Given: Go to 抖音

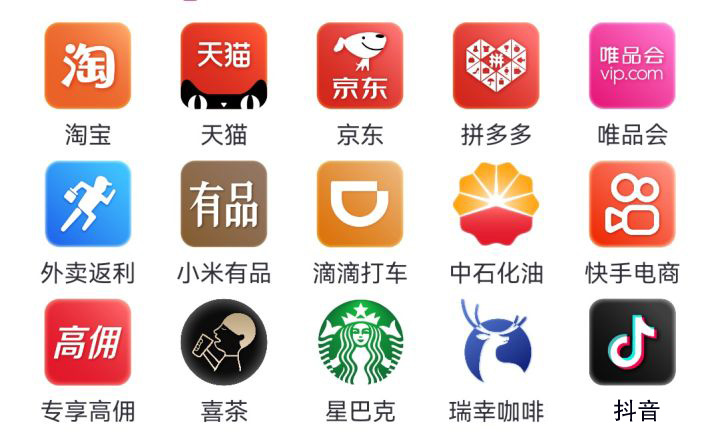Looking at the screenshot, I should click(x=632, y=342).
